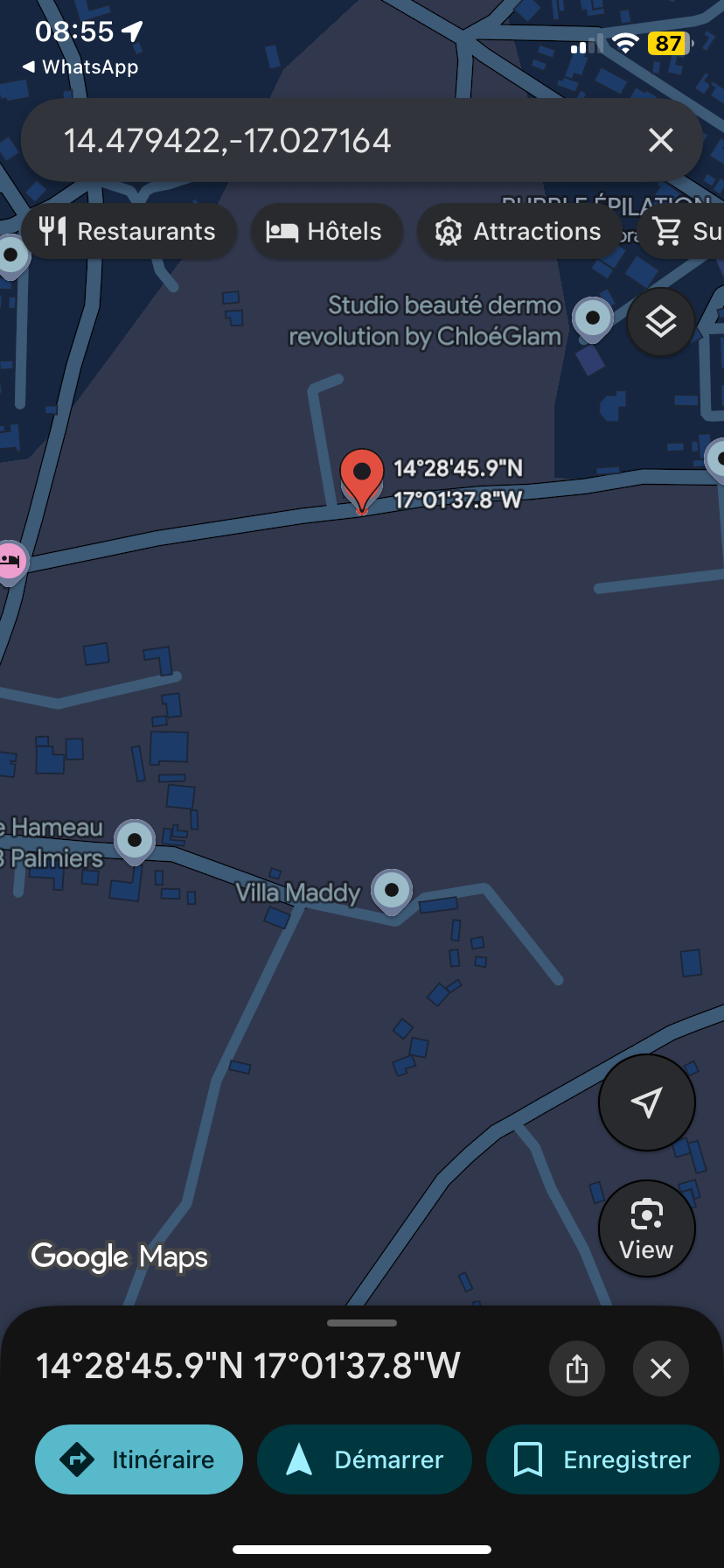Select the Attractions chip
The width and height of the screenshot is (724, 1568).
click(519, 232)
